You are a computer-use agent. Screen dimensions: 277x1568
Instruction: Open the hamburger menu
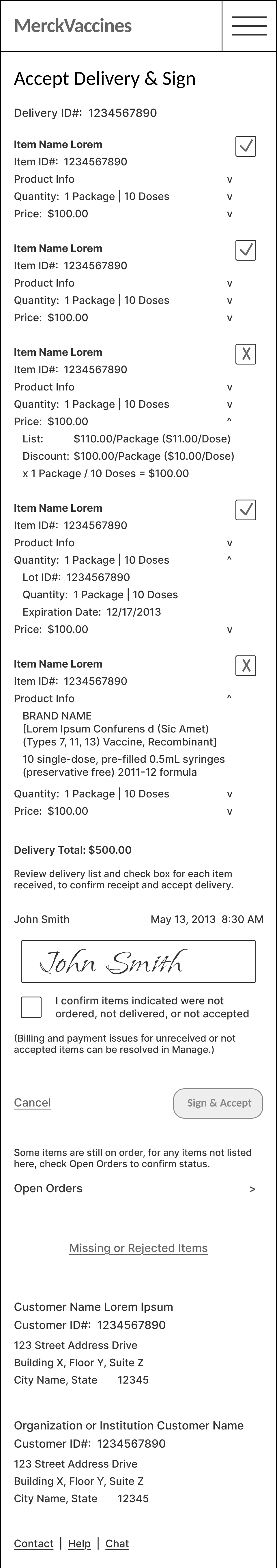(x=249, y=26)
